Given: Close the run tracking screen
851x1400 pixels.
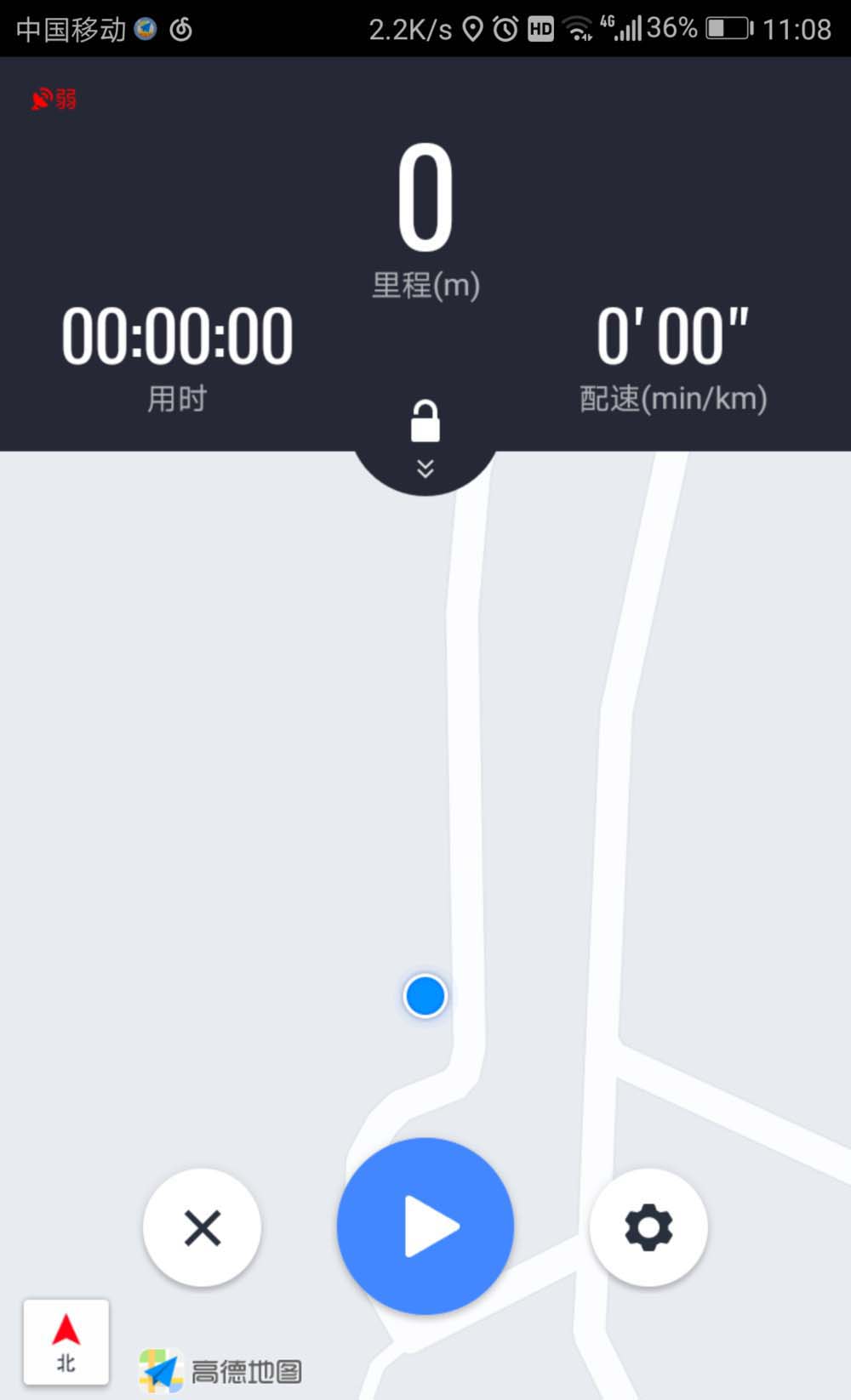Looking at the screenshot, I should tap(203, 1227).
